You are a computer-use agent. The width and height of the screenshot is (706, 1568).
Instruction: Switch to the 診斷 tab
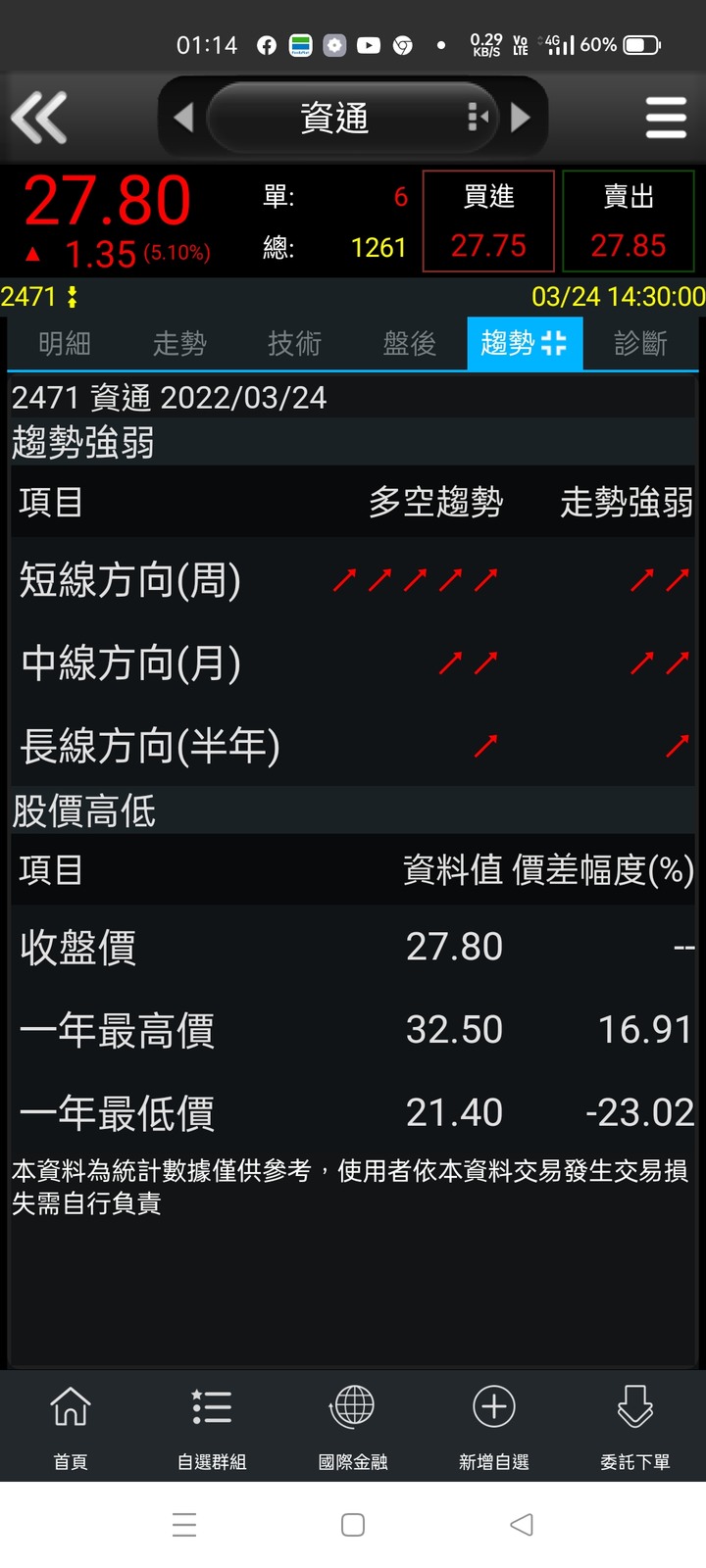point(640,344)
